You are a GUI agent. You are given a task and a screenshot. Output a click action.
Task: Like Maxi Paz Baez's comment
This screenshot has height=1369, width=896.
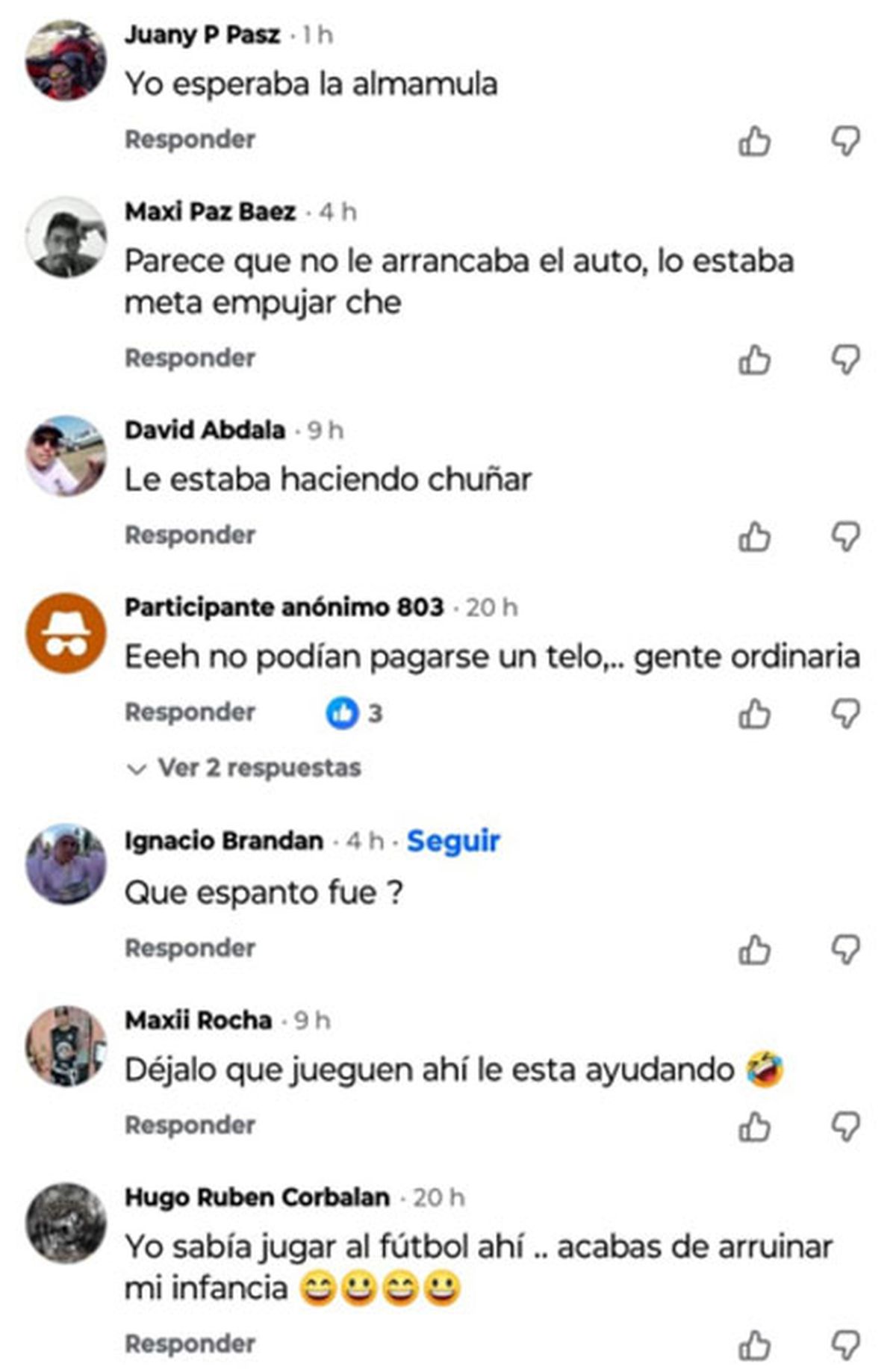tap(754, 360)
